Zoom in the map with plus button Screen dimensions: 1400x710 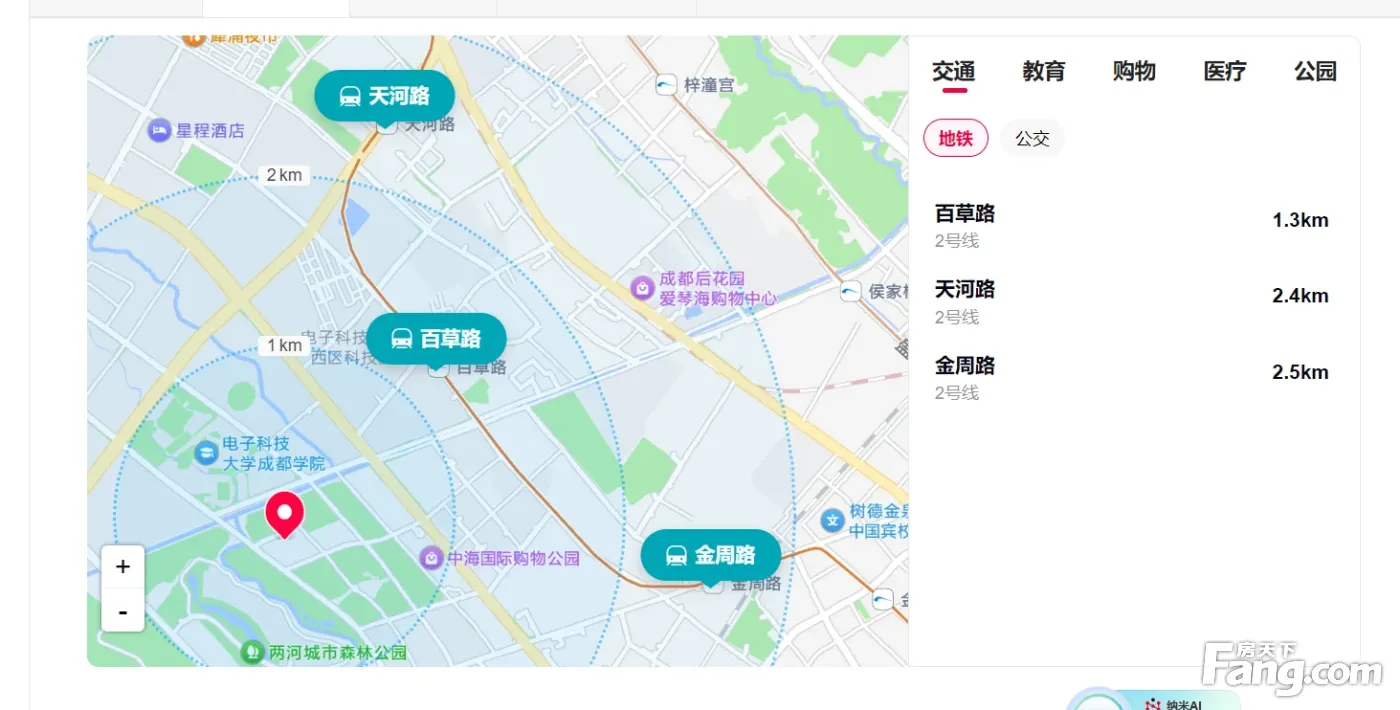[x=123, y=567]
